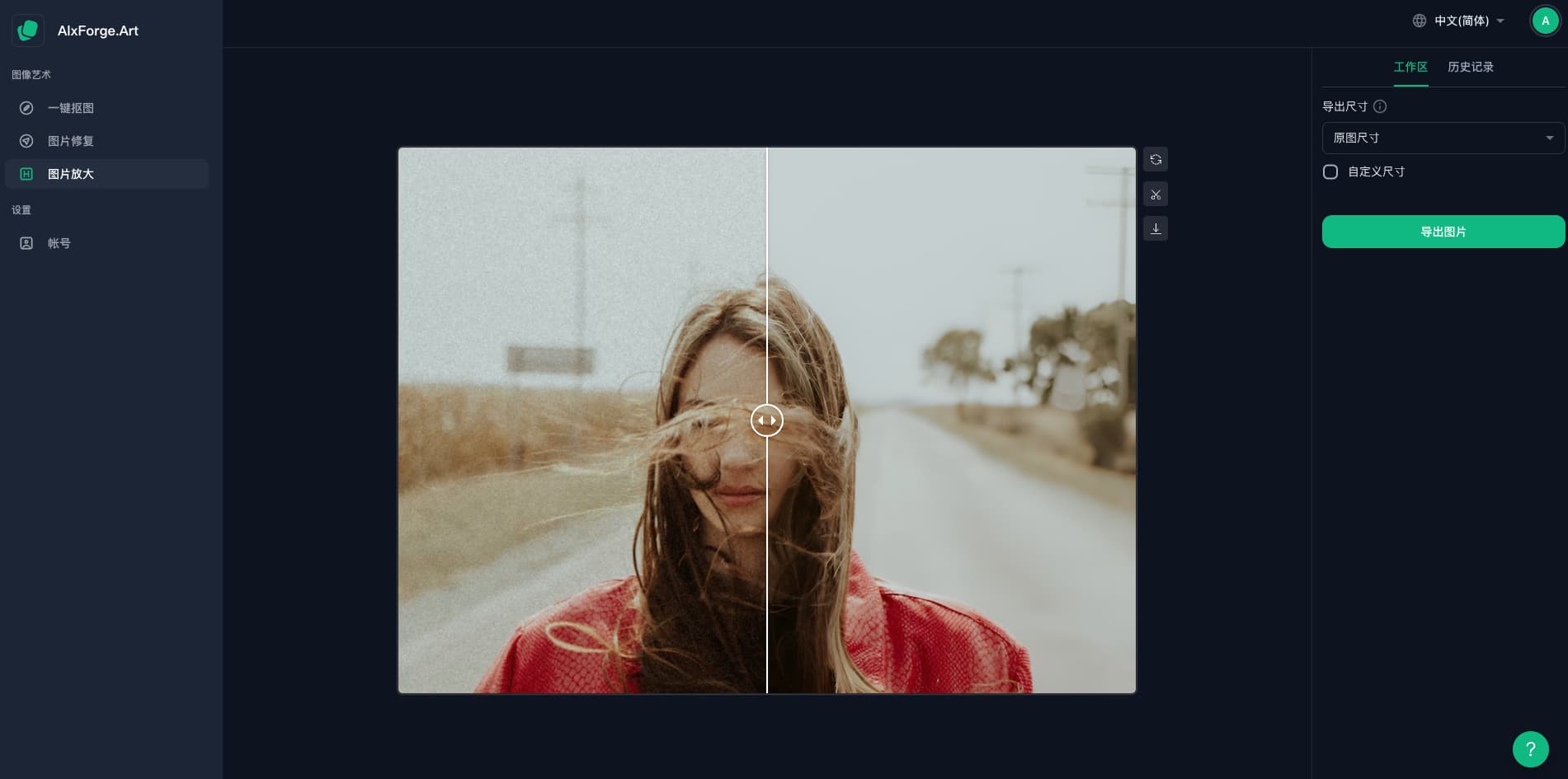Tap the 导出图片 button
The height and width of the screenshot is (779, 1568).
(1443, 232)
